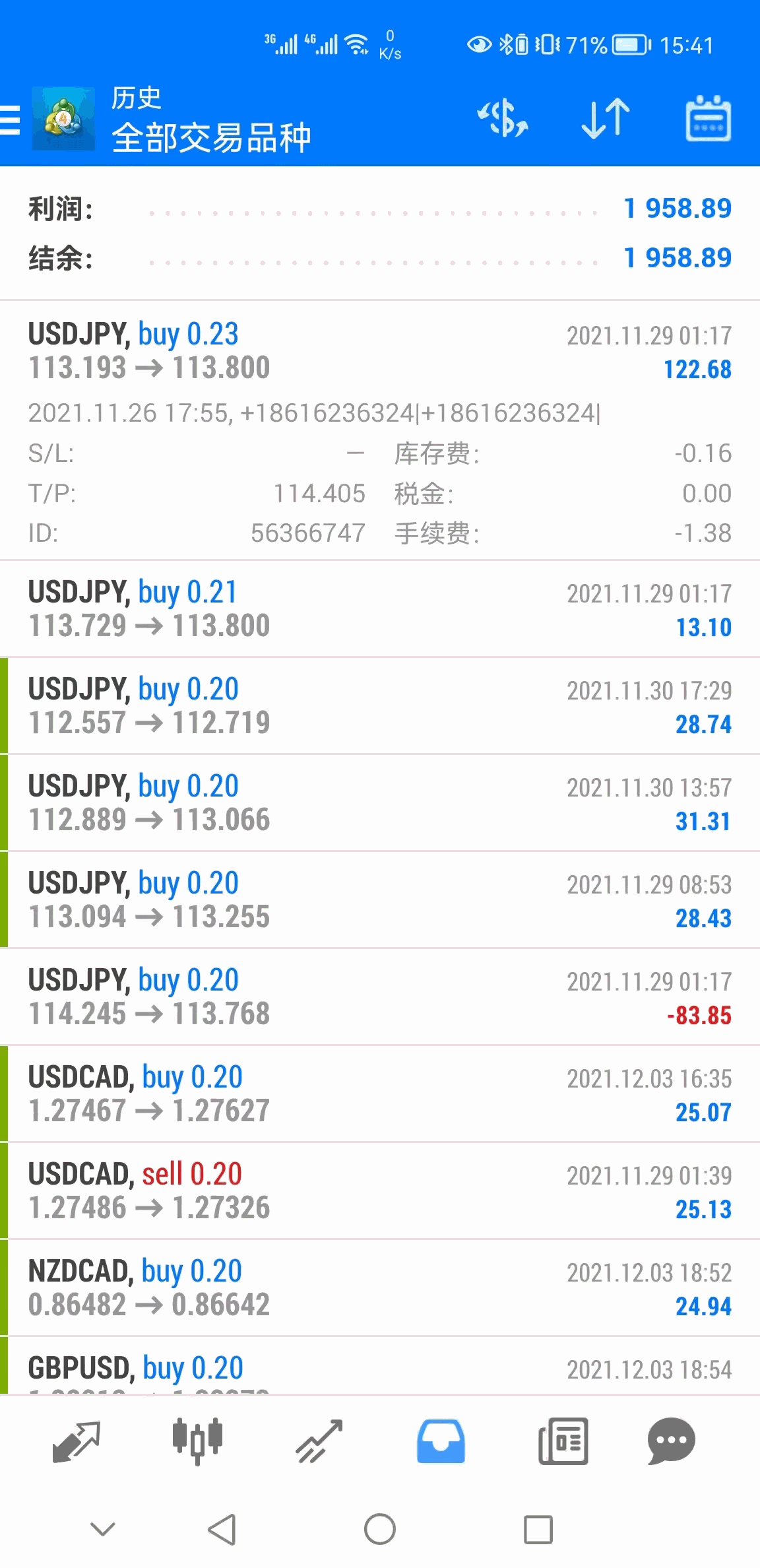The image size is (760, 1568).
Task: Open the sort order options
Action: (606, 119)
